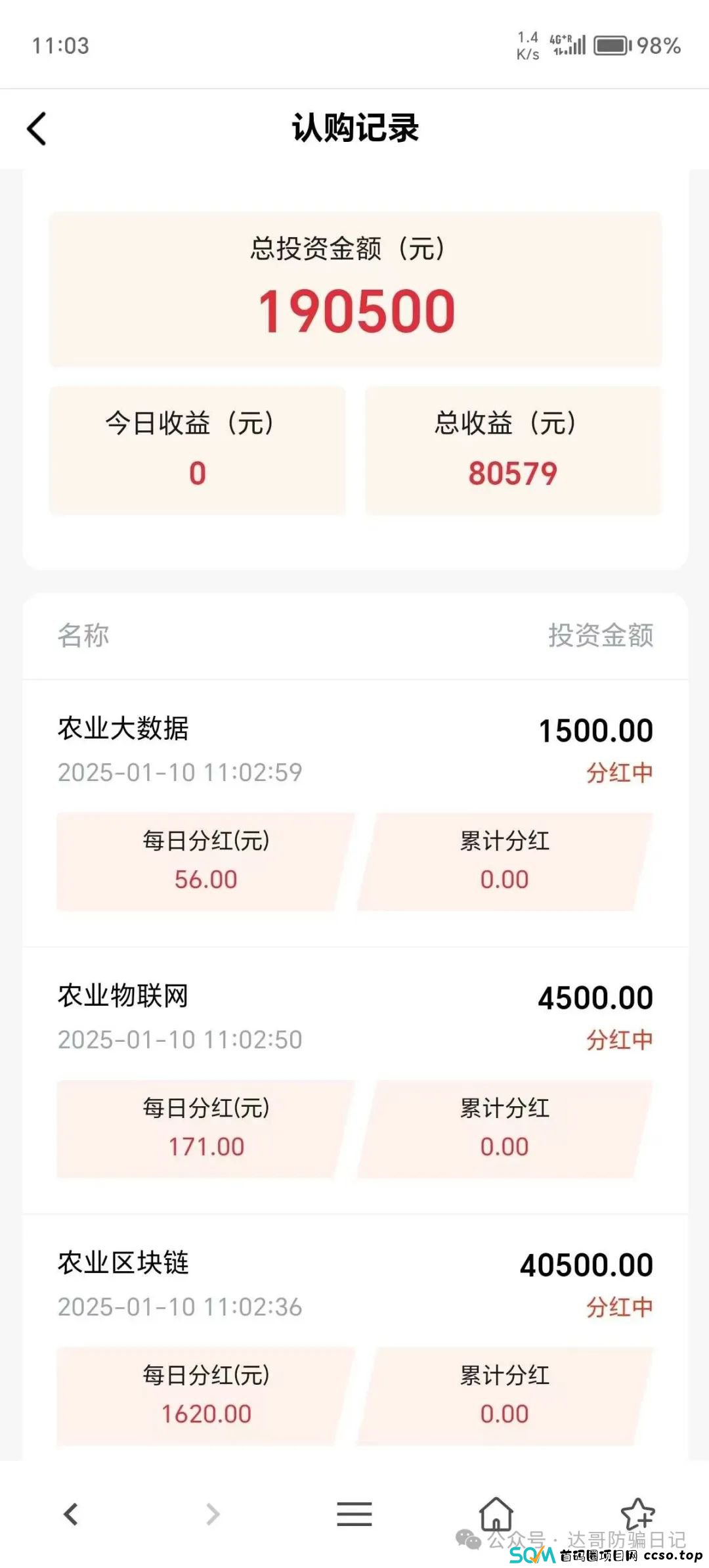709x1568 pixels.
Task: Tap the grayed forward arrow in bottom bar
Action: click(213, 1514)
